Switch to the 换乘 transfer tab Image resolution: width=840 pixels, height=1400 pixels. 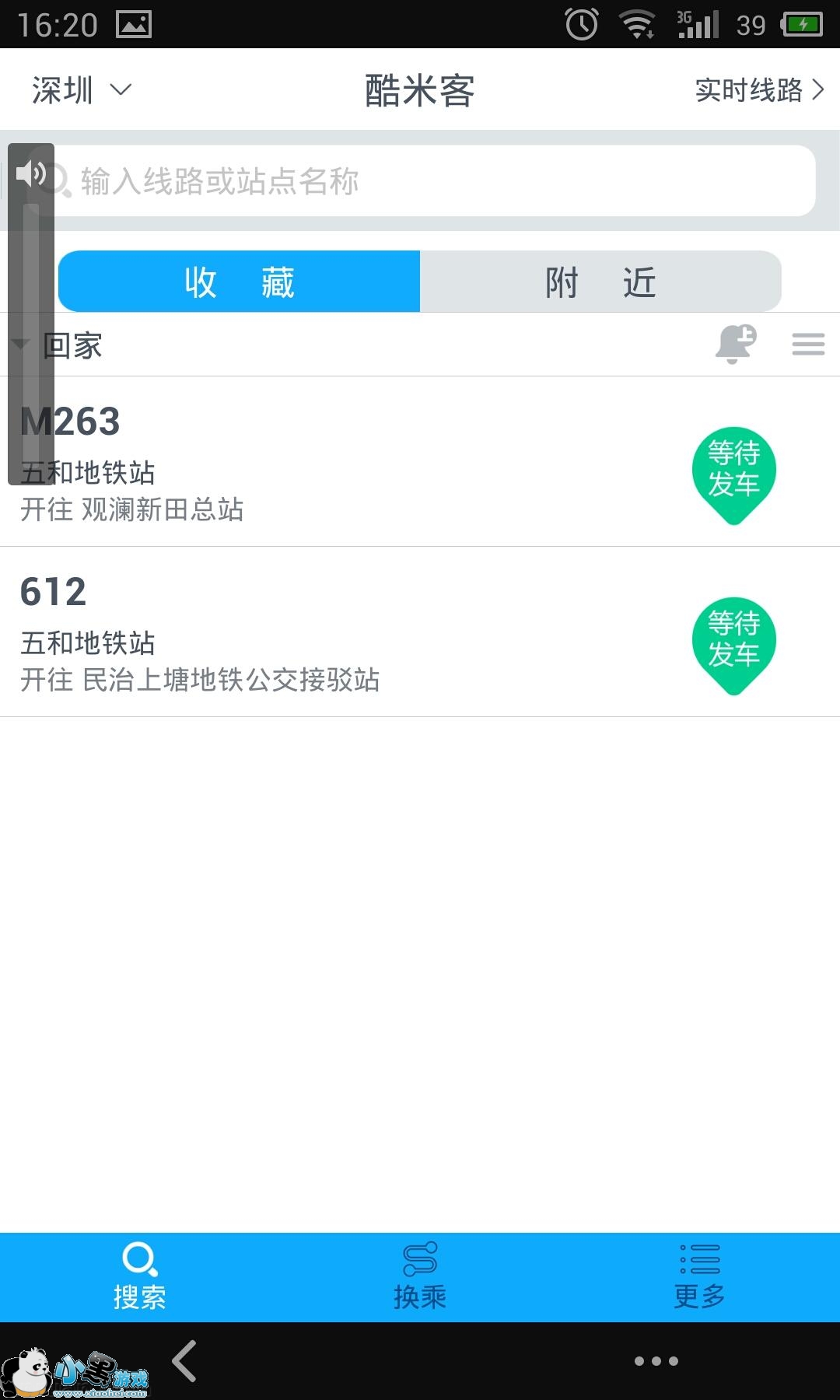[420, 1277]
